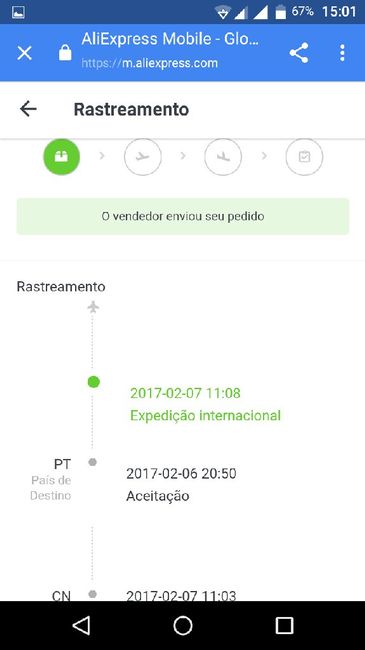Viewport: 365px width, 650px height.
Task: Open the recent apps view
Action: pyautogui.click(x=285, y=626)
